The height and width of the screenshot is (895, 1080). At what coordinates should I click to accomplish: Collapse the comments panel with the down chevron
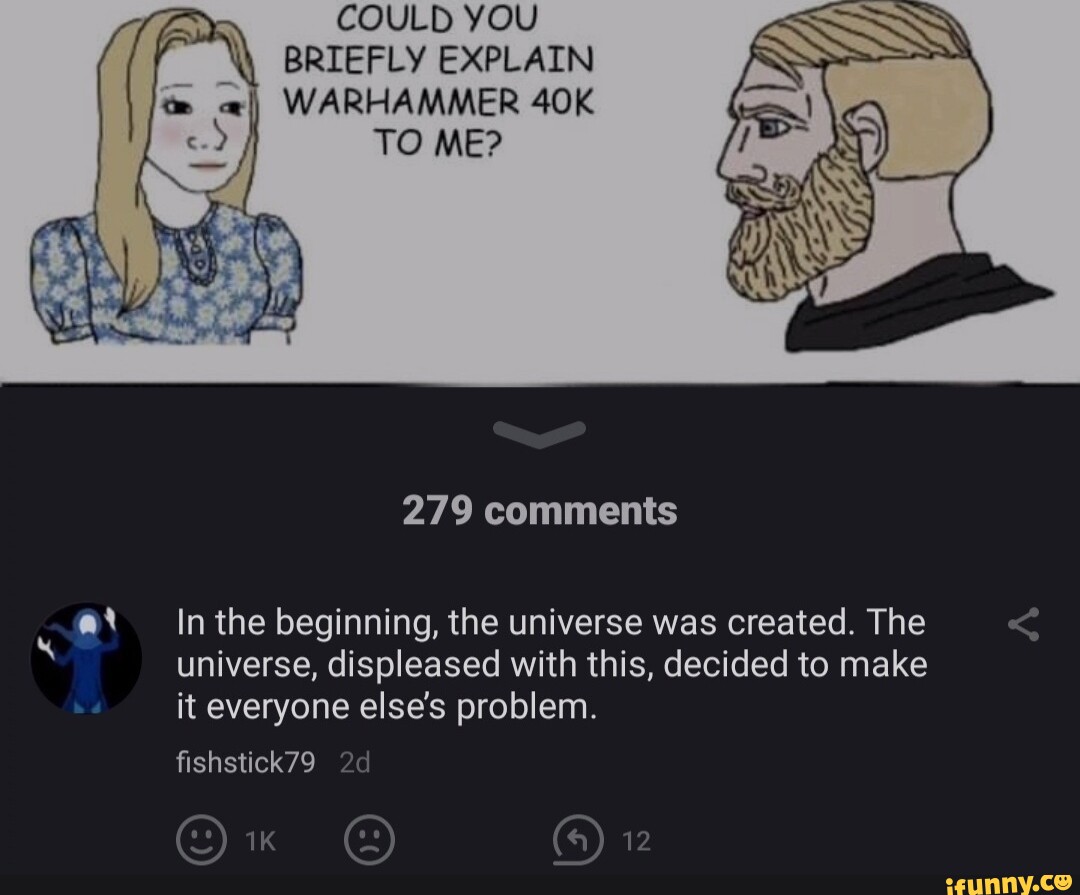[x=540, y=433]
